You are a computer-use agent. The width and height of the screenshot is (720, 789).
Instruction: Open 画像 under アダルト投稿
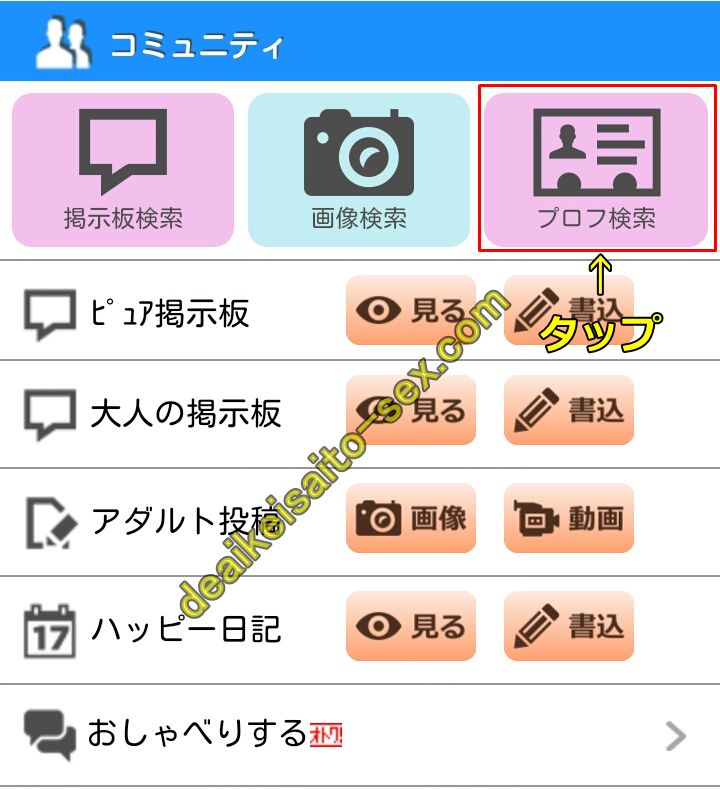(x=411, y=518)
